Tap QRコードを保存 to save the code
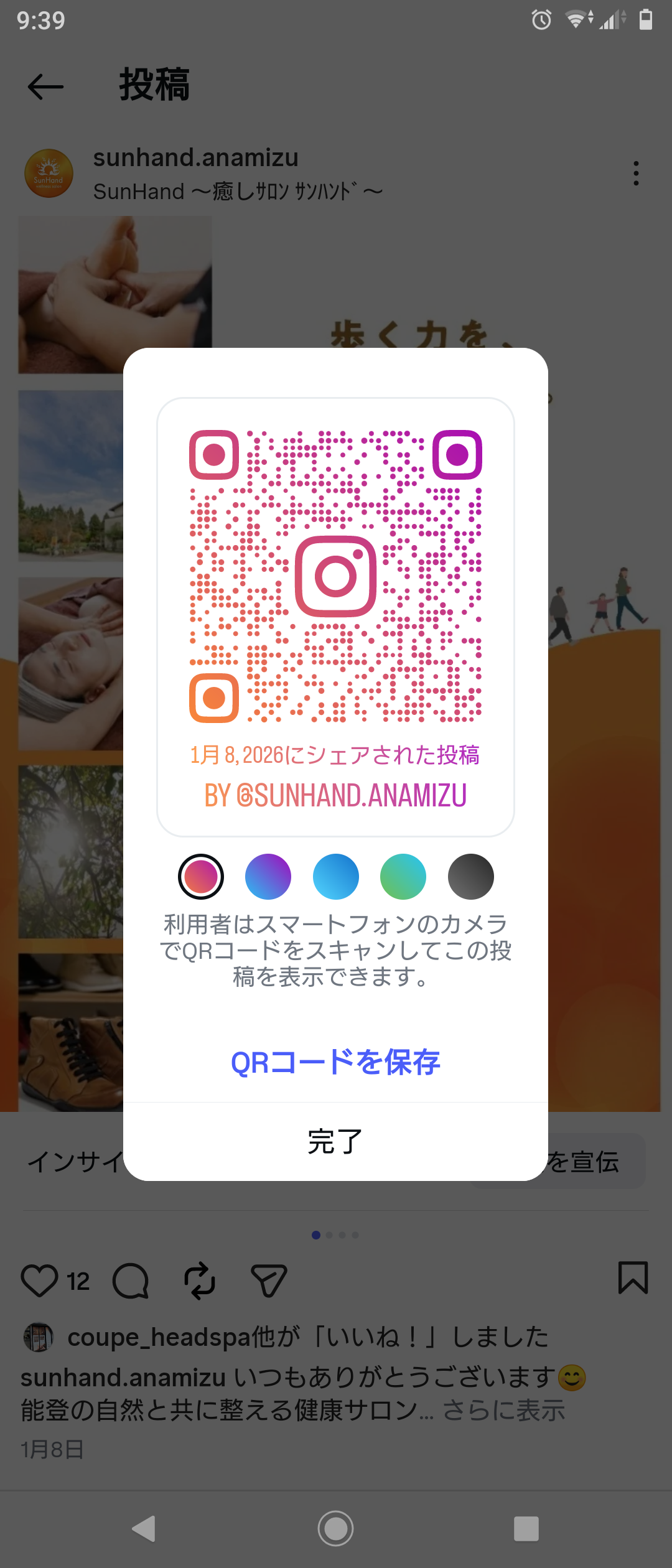672x1568 pixels. click(335, 1063)
